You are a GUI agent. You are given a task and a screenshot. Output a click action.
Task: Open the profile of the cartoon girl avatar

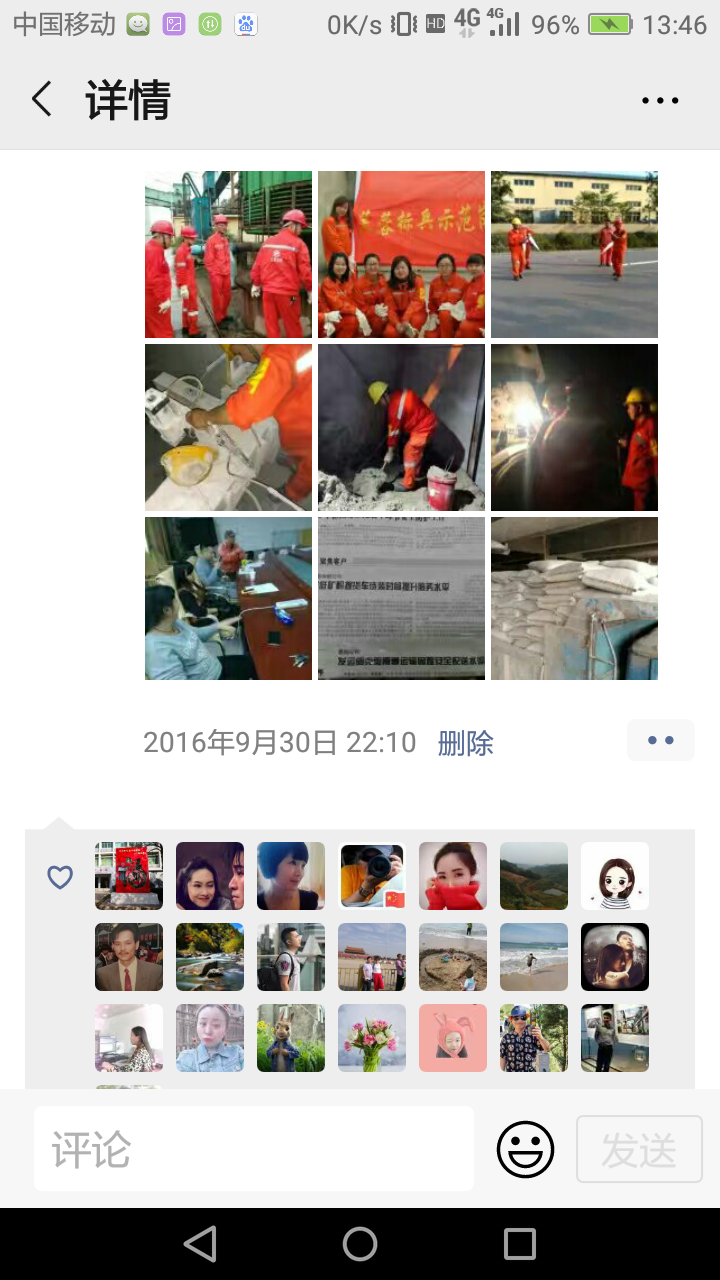tap(614, 876)
